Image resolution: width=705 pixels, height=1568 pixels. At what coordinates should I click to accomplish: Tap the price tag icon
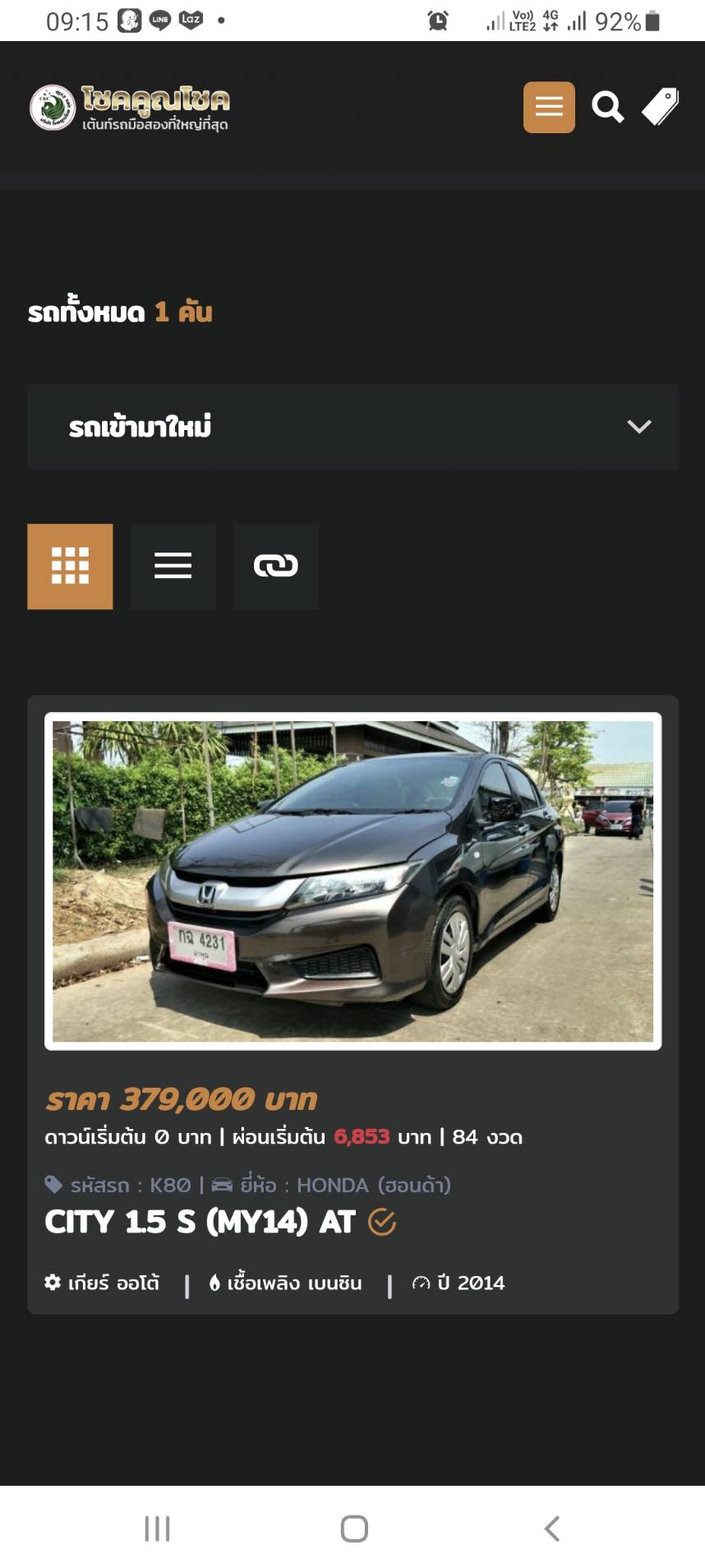click(660, 107)
